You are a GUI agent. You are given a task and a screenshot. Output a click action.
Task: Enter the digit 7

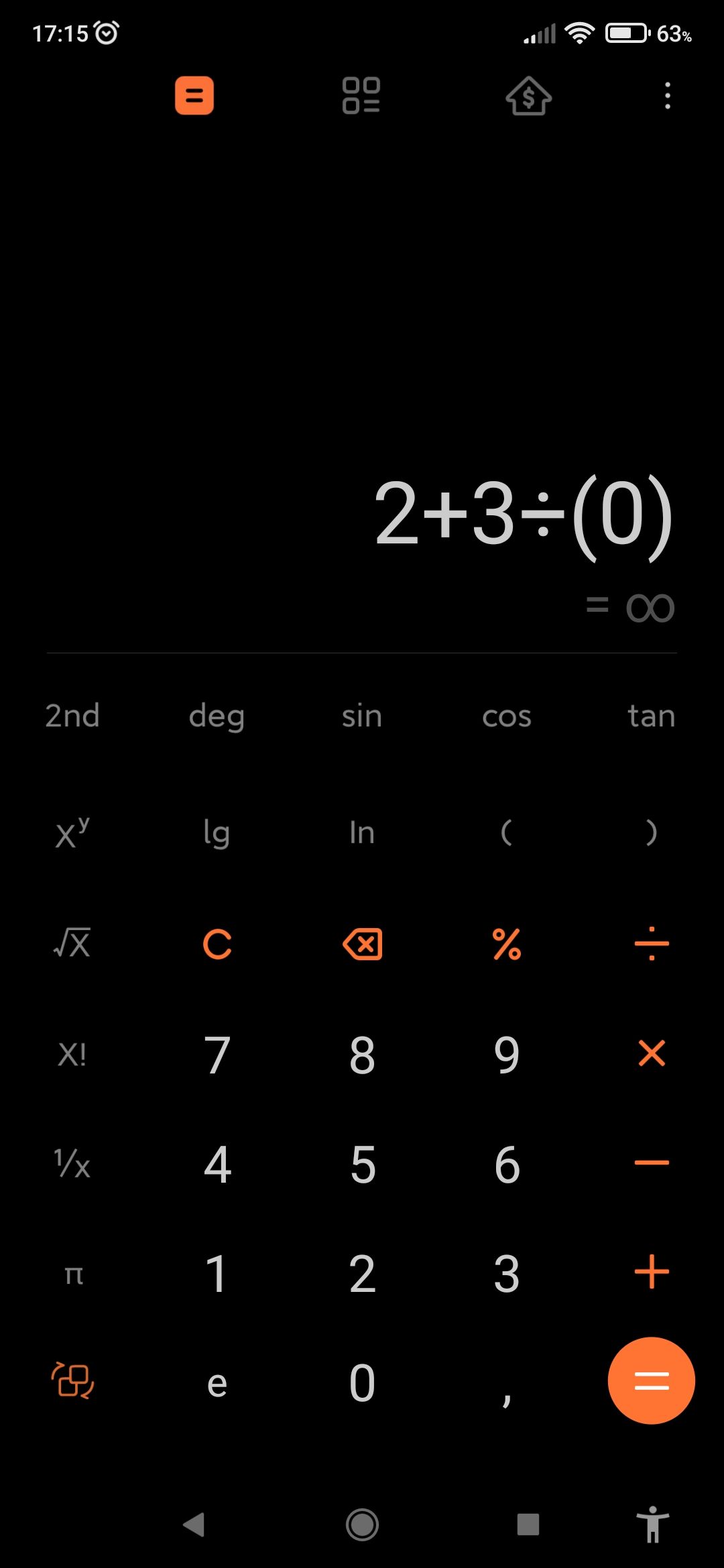click(217, 1055)
